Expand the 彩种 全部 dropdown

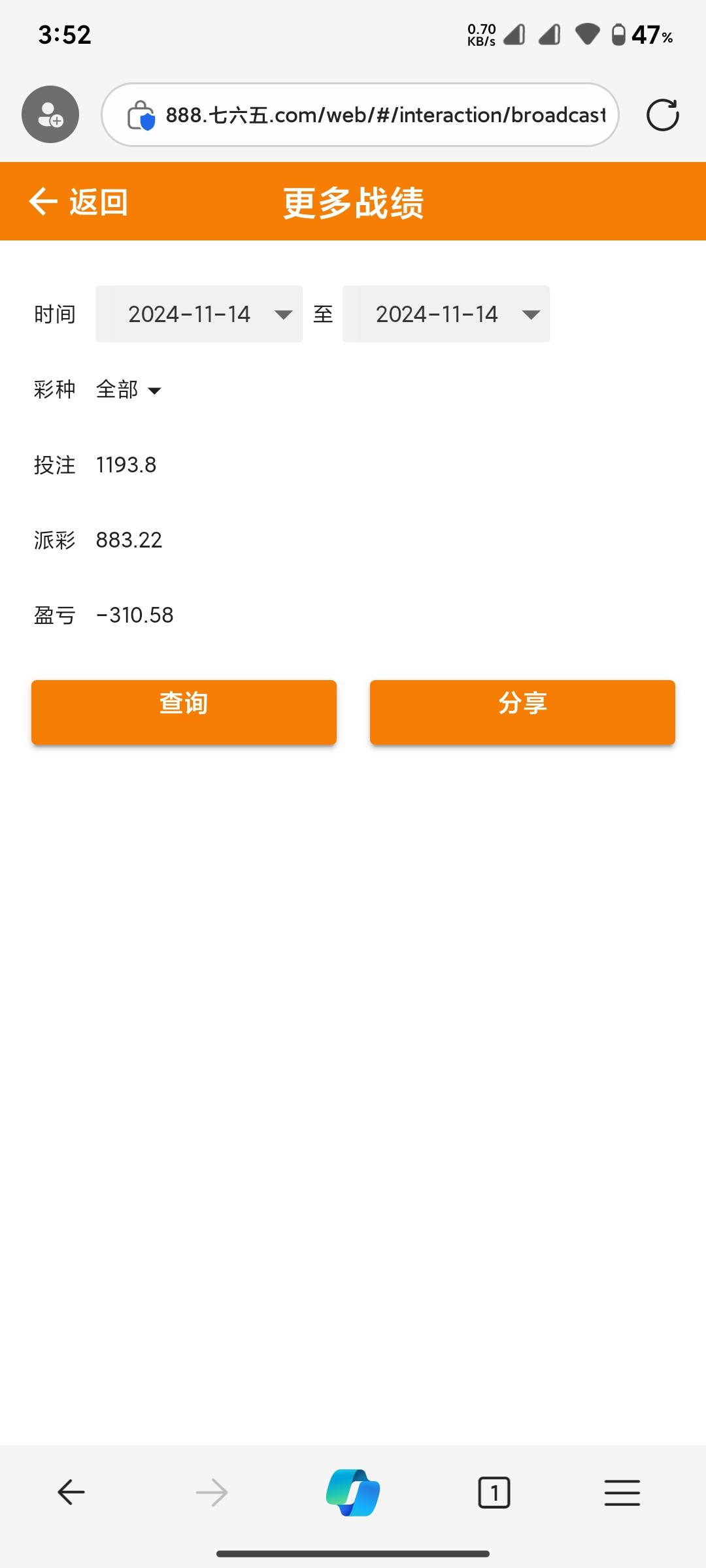coord(129,390)
